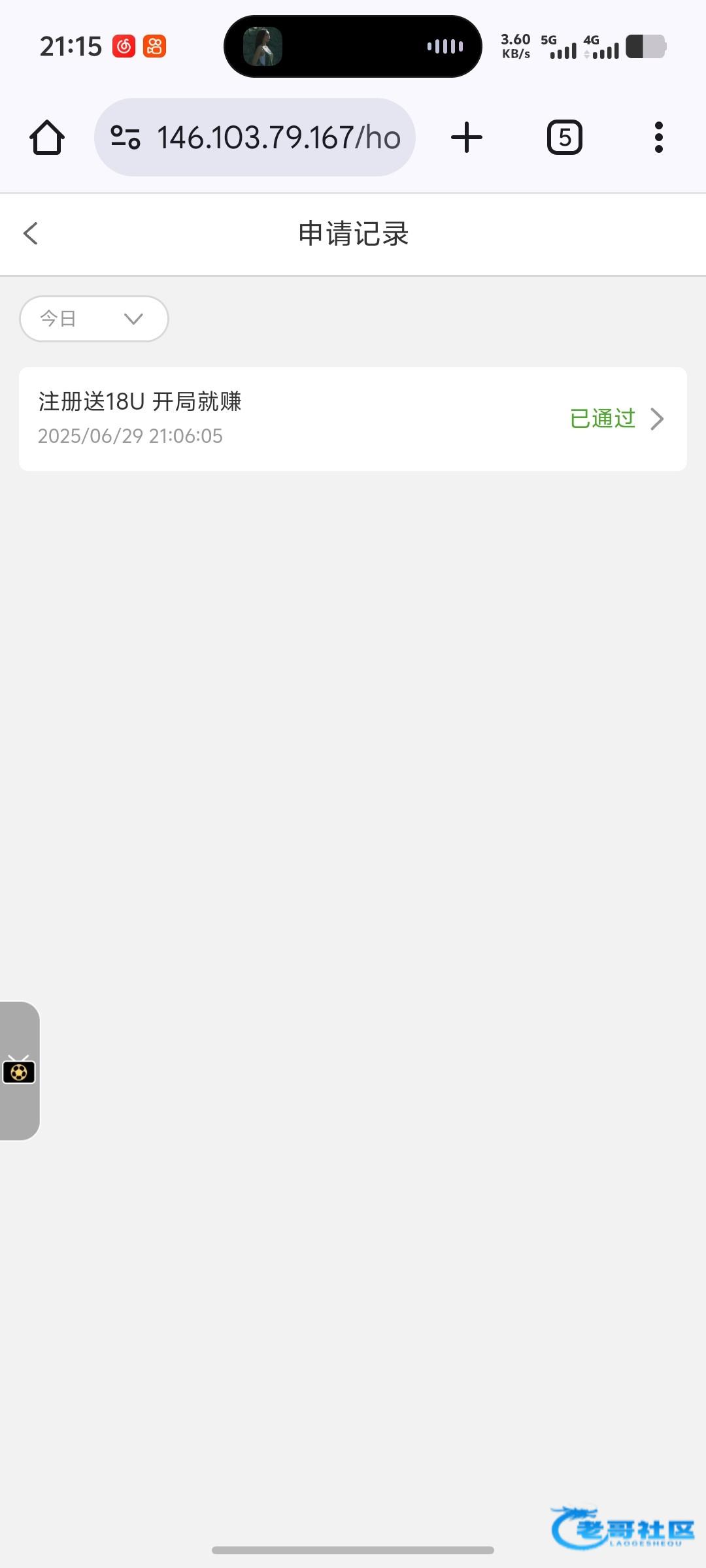Open the 注册送18U 开局就赚 record

pos(353,419)
